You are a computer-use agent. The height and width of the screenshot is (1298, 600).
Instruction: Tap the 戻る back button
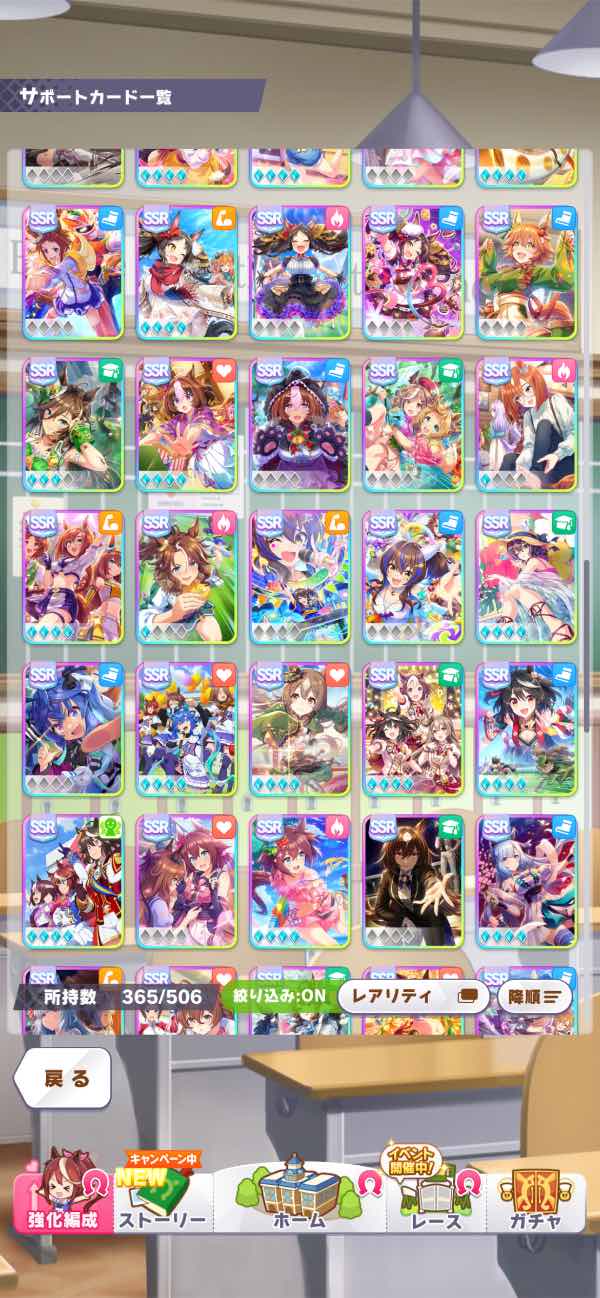pyautogui.click(x=62, y=1077)
